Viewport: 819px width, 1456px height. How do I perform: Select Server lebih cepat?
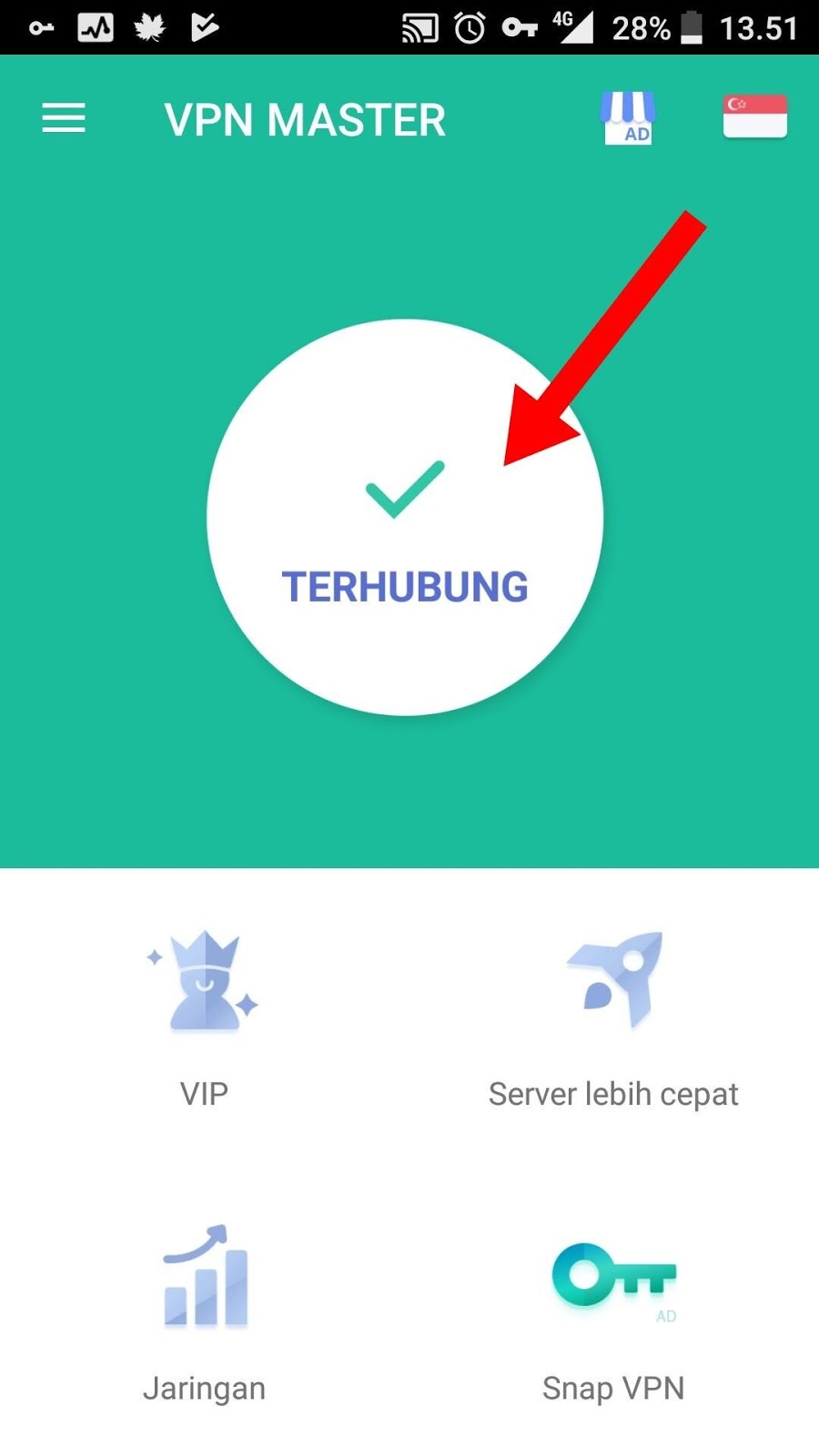coord(613,1019)
